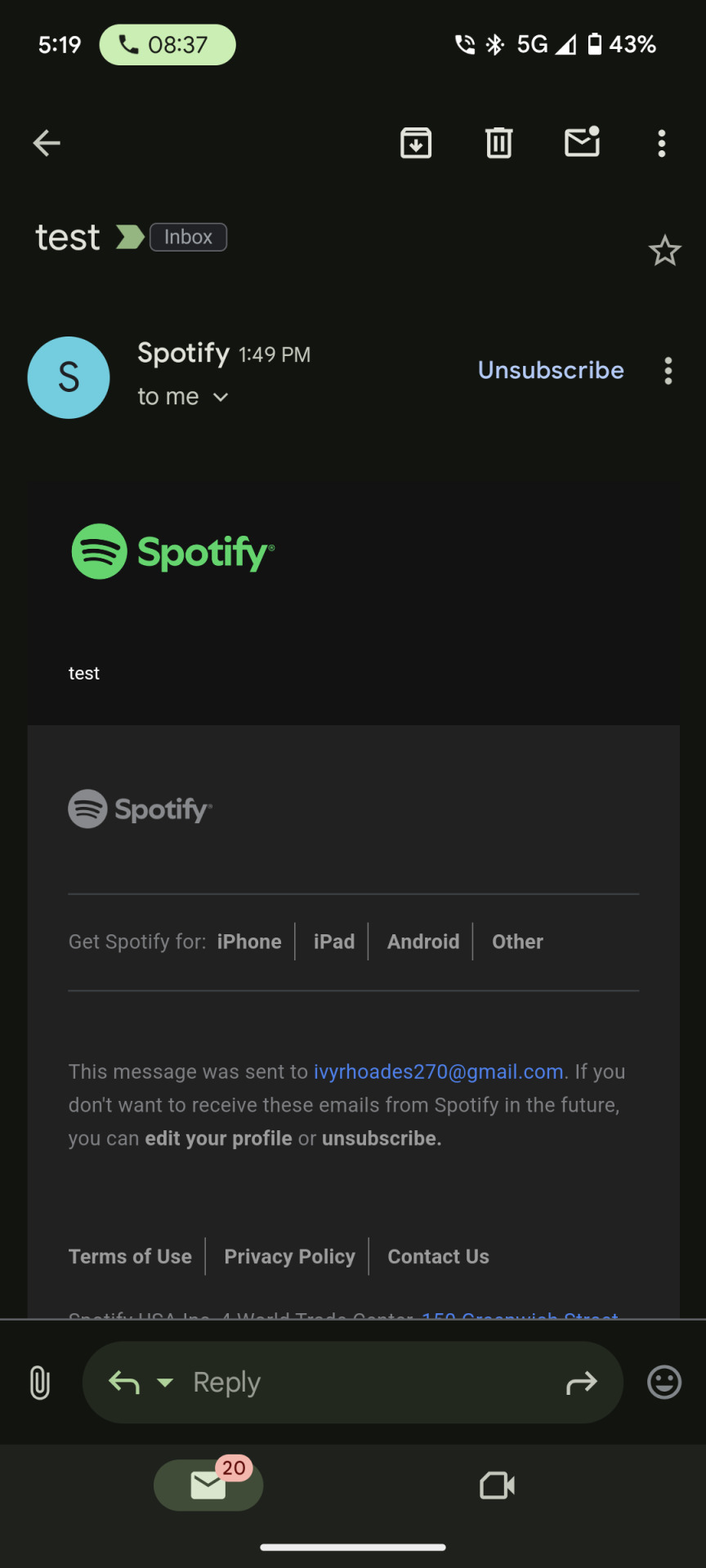Screen dimensions: 706x1568
Task: Switch to the Meet video tab
Action: (497, 1486)
